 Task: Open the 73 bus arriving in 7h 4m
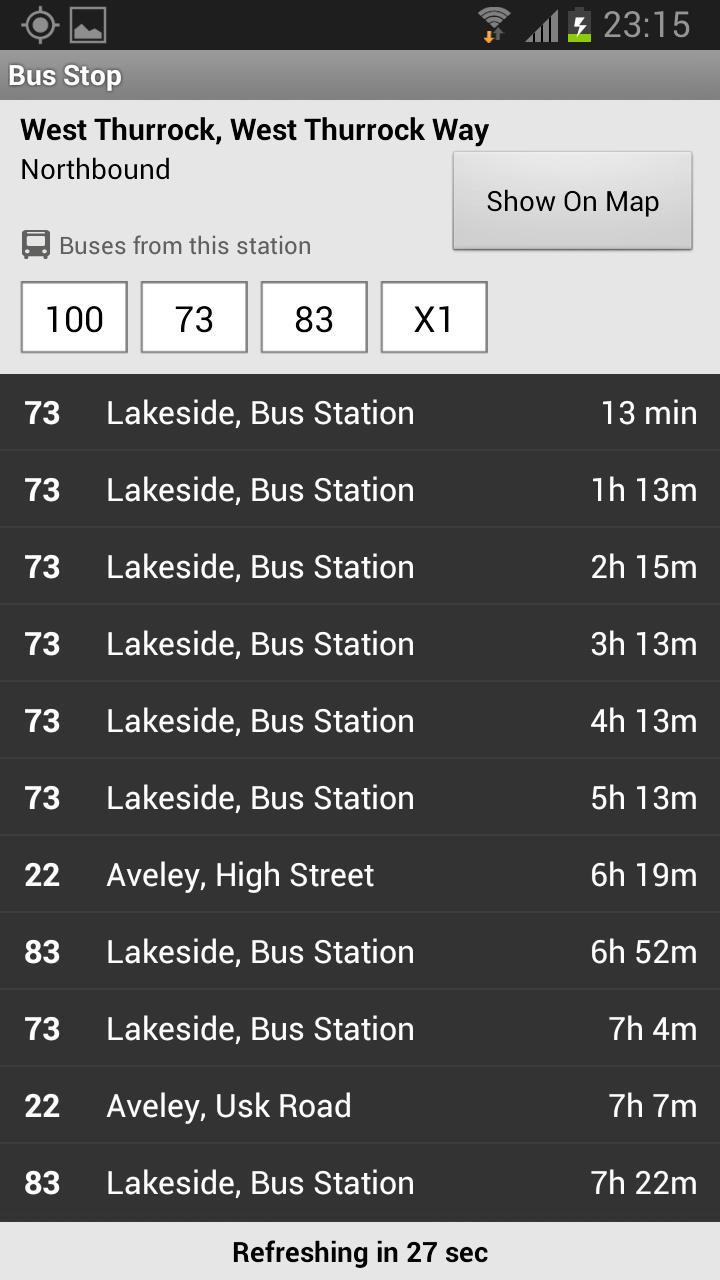tap(360, 1029)
